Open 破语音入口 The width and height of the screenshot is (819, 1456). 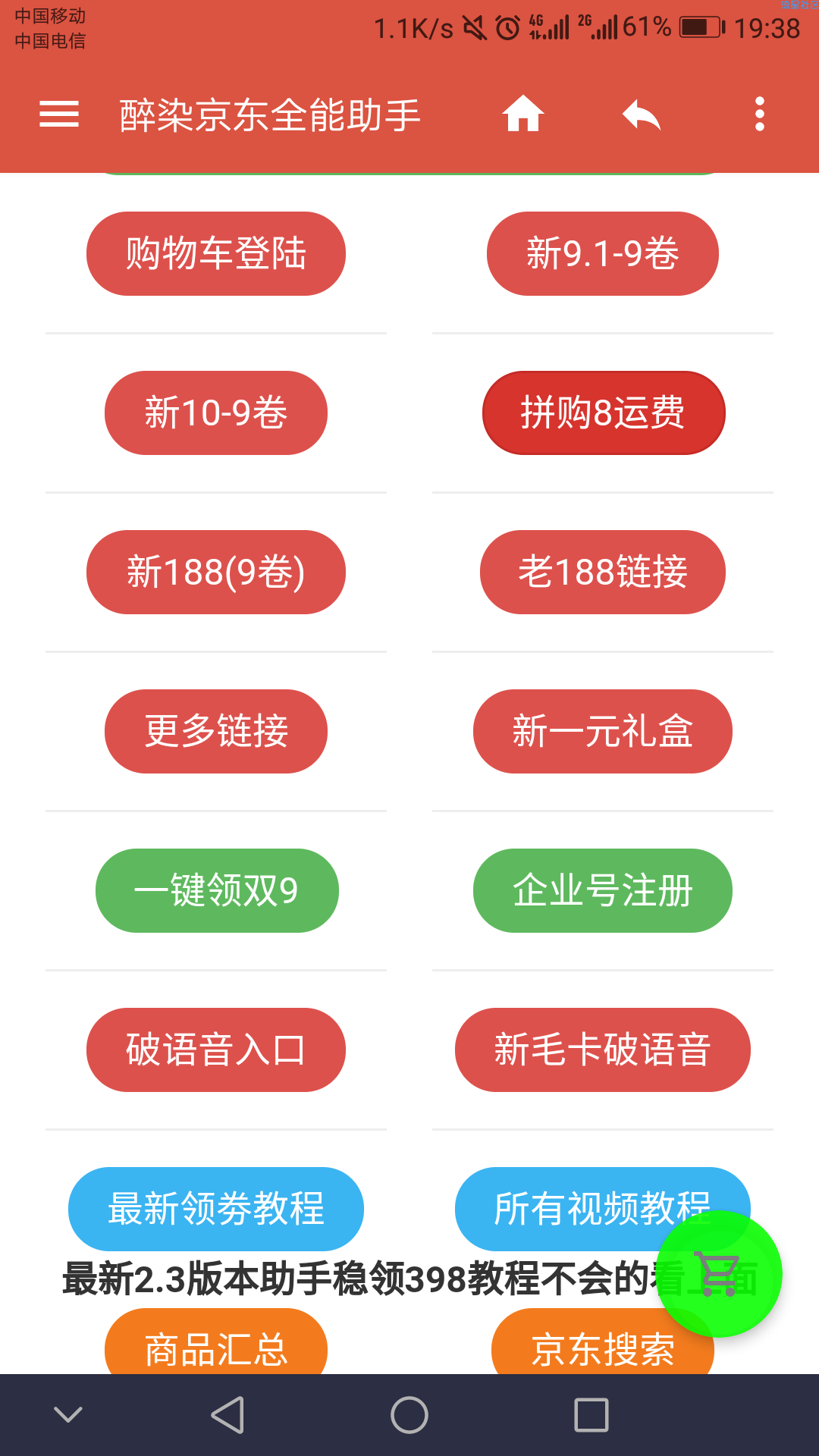click(x=216, y=1050)
